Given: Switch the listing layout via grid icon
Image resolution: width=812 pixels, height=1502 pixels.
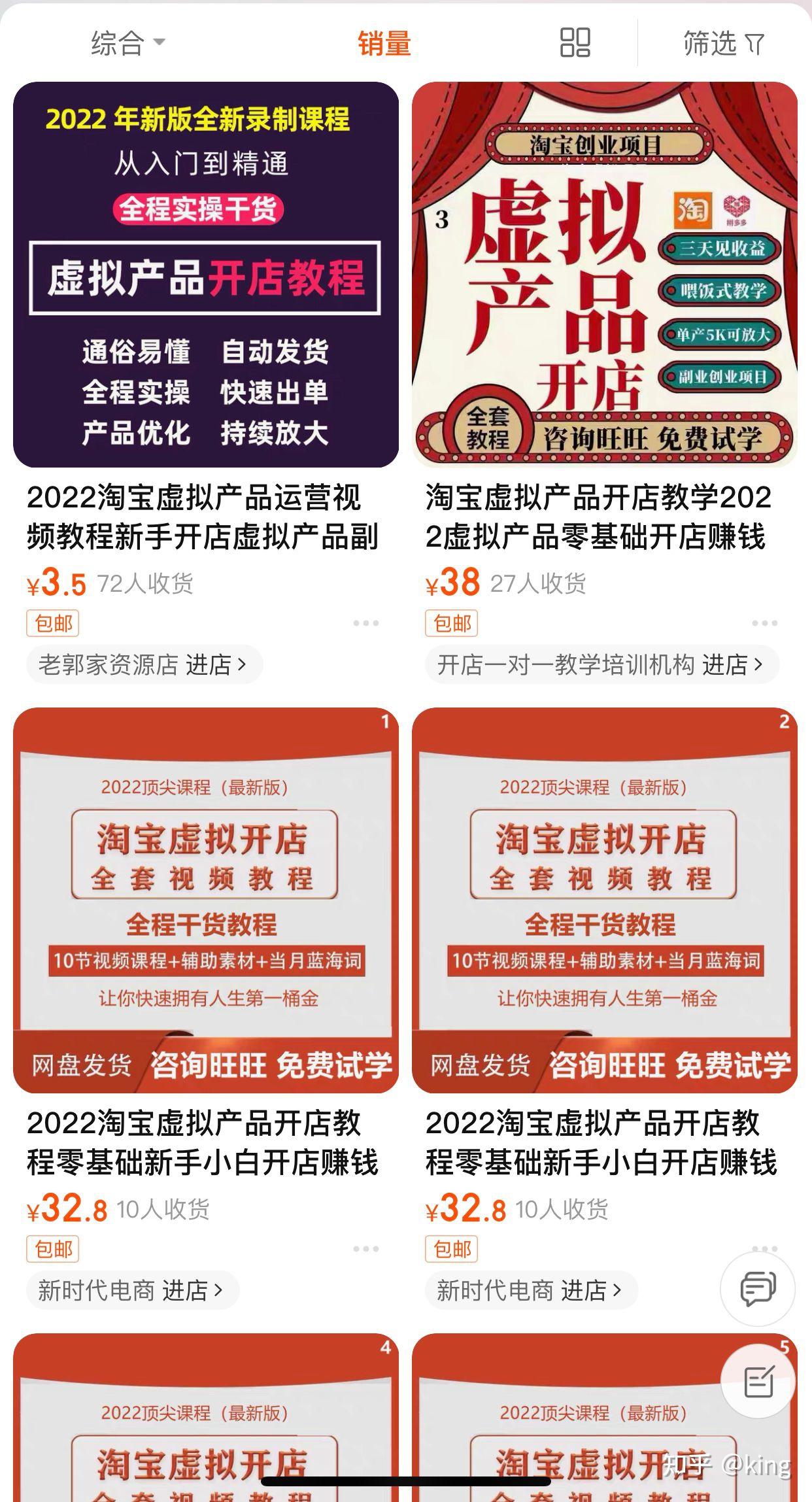Looking at the screenshot, I should pyautogui.click(x=575, y=43).
